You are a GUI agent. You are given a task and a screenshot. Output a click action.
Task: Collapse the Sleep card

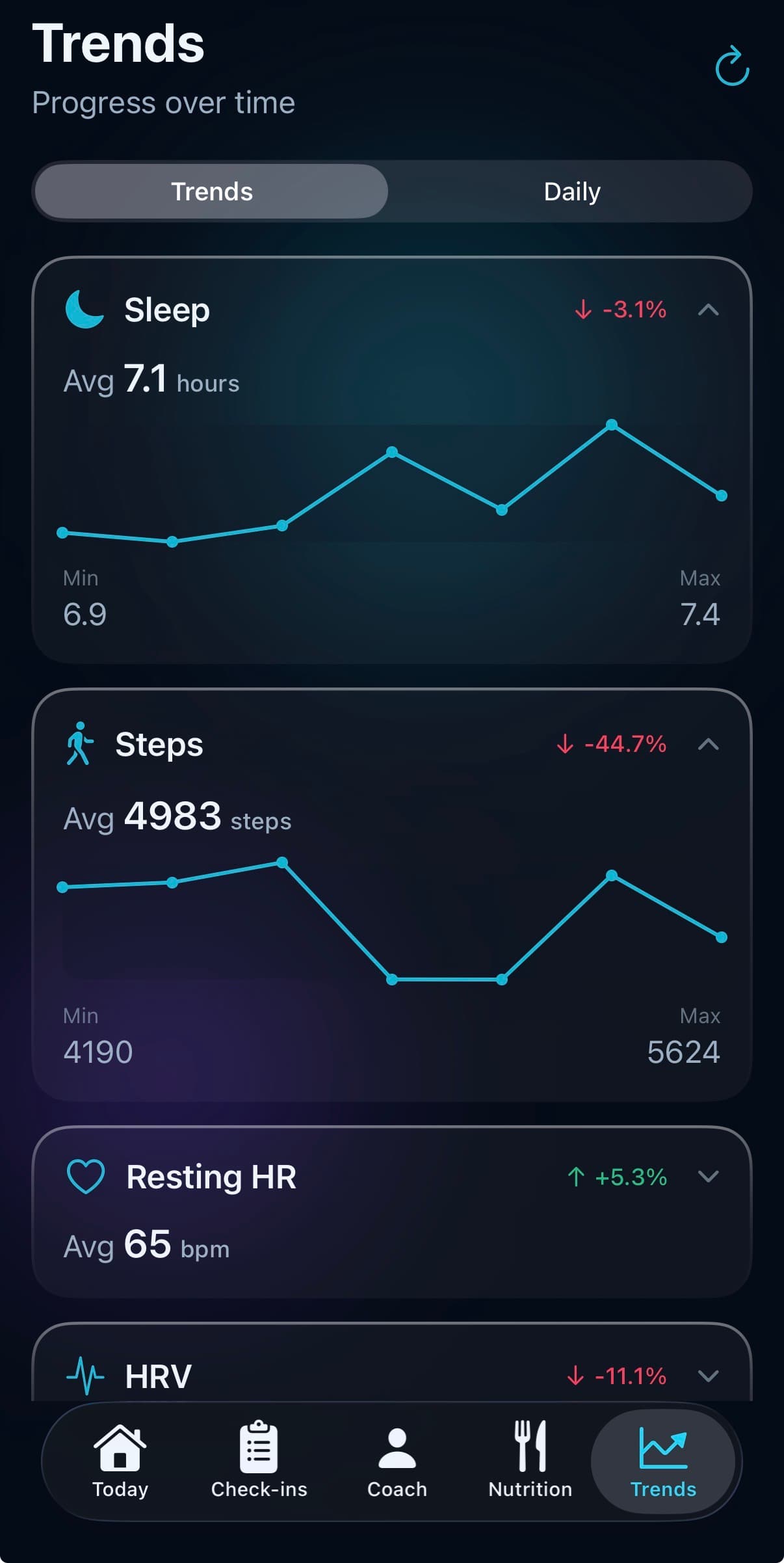(709, 310)
